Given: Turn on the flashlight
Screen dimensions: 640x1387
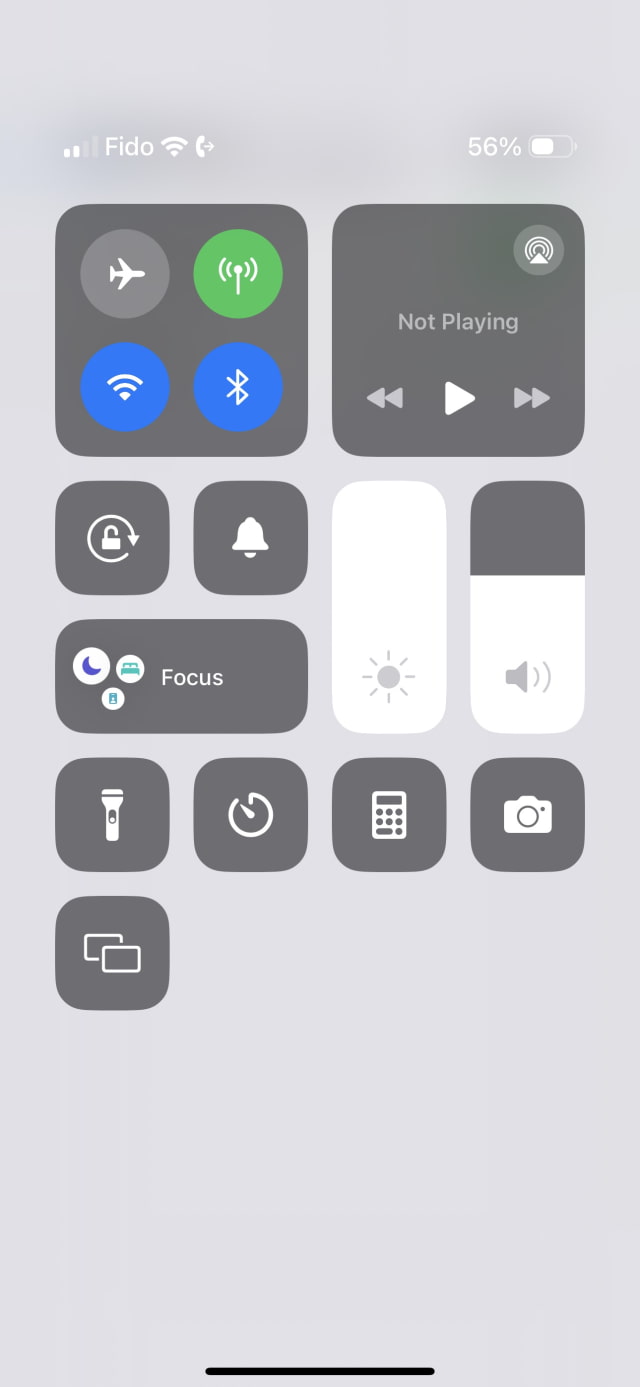Looking at the screenshot, I should [x=112, y=815].
